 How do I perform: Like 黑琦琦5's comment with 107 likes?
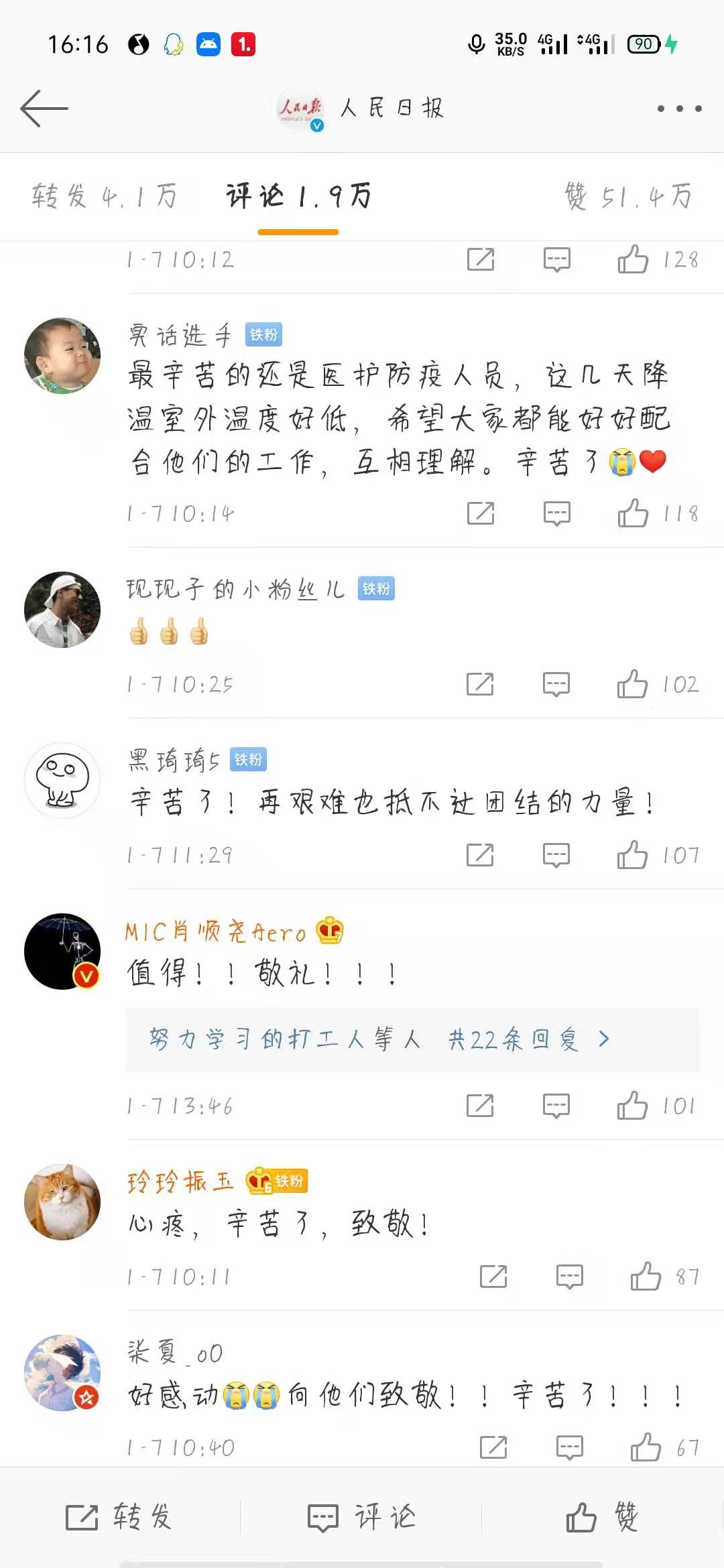632,856
